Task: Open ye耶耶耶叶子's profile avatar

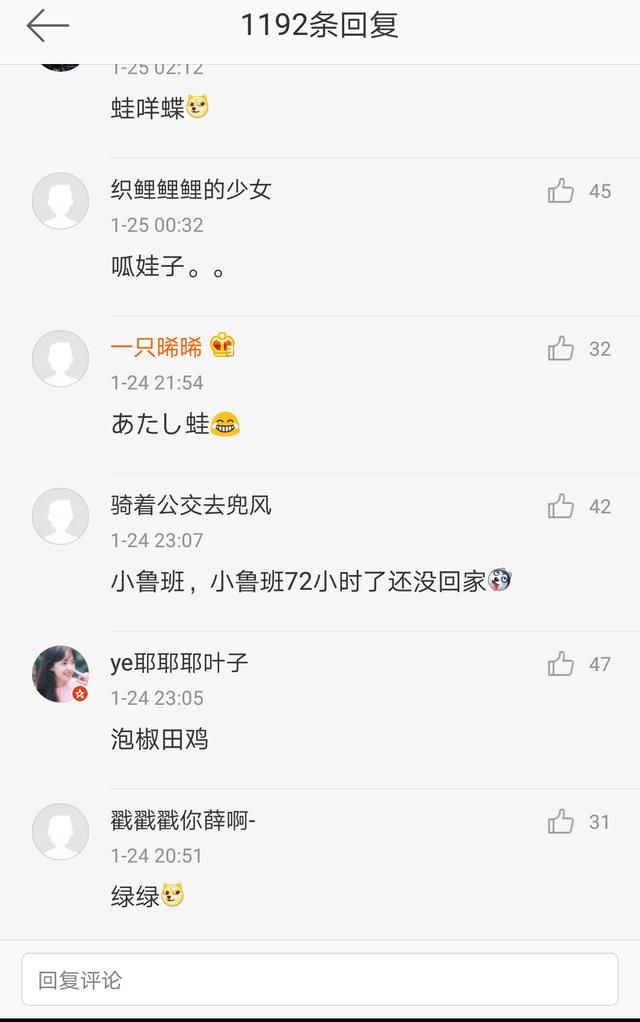Action: pos(60,674)
